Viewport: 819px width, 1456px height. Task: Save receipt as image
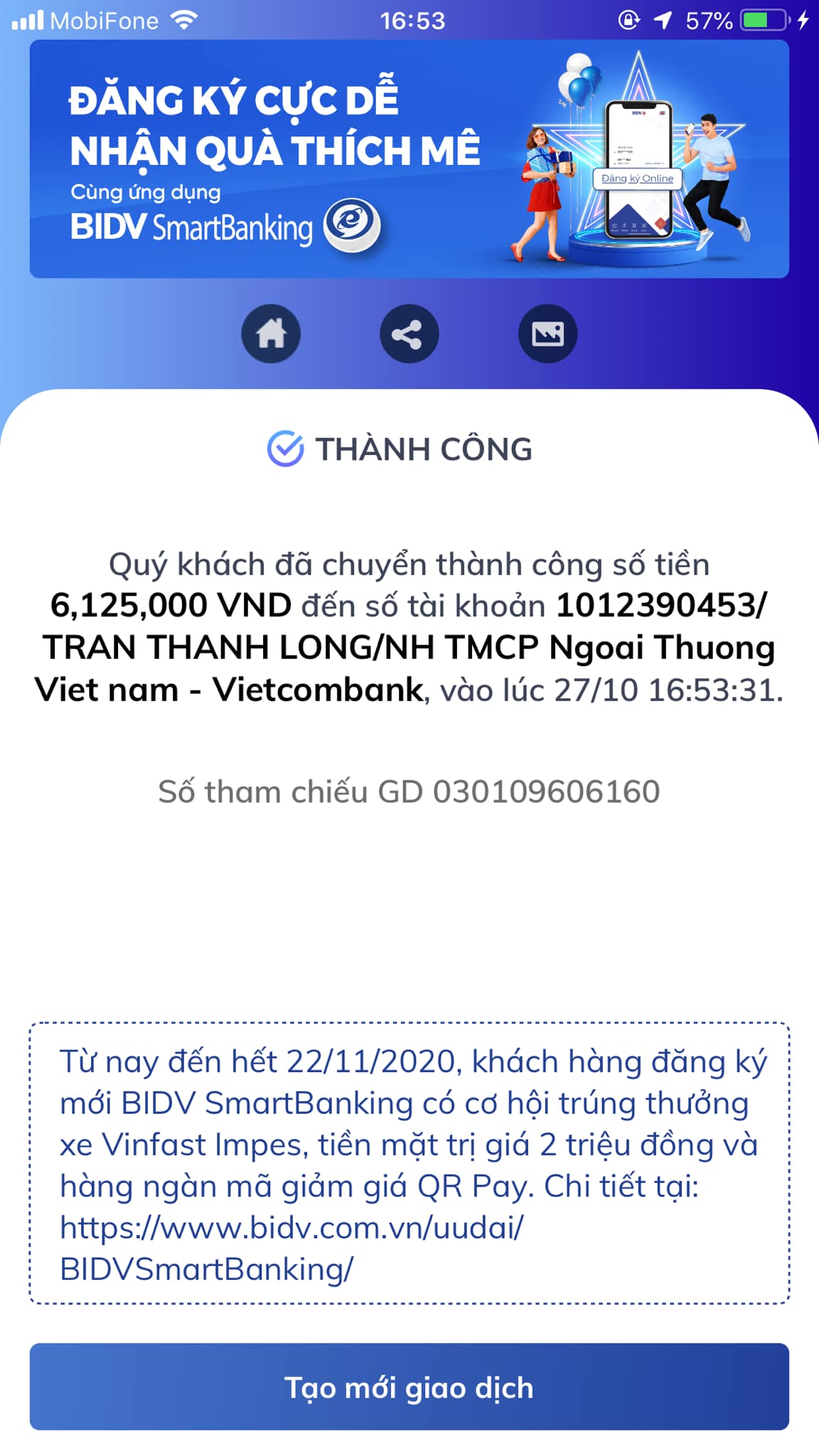click(x=547, y=333)
